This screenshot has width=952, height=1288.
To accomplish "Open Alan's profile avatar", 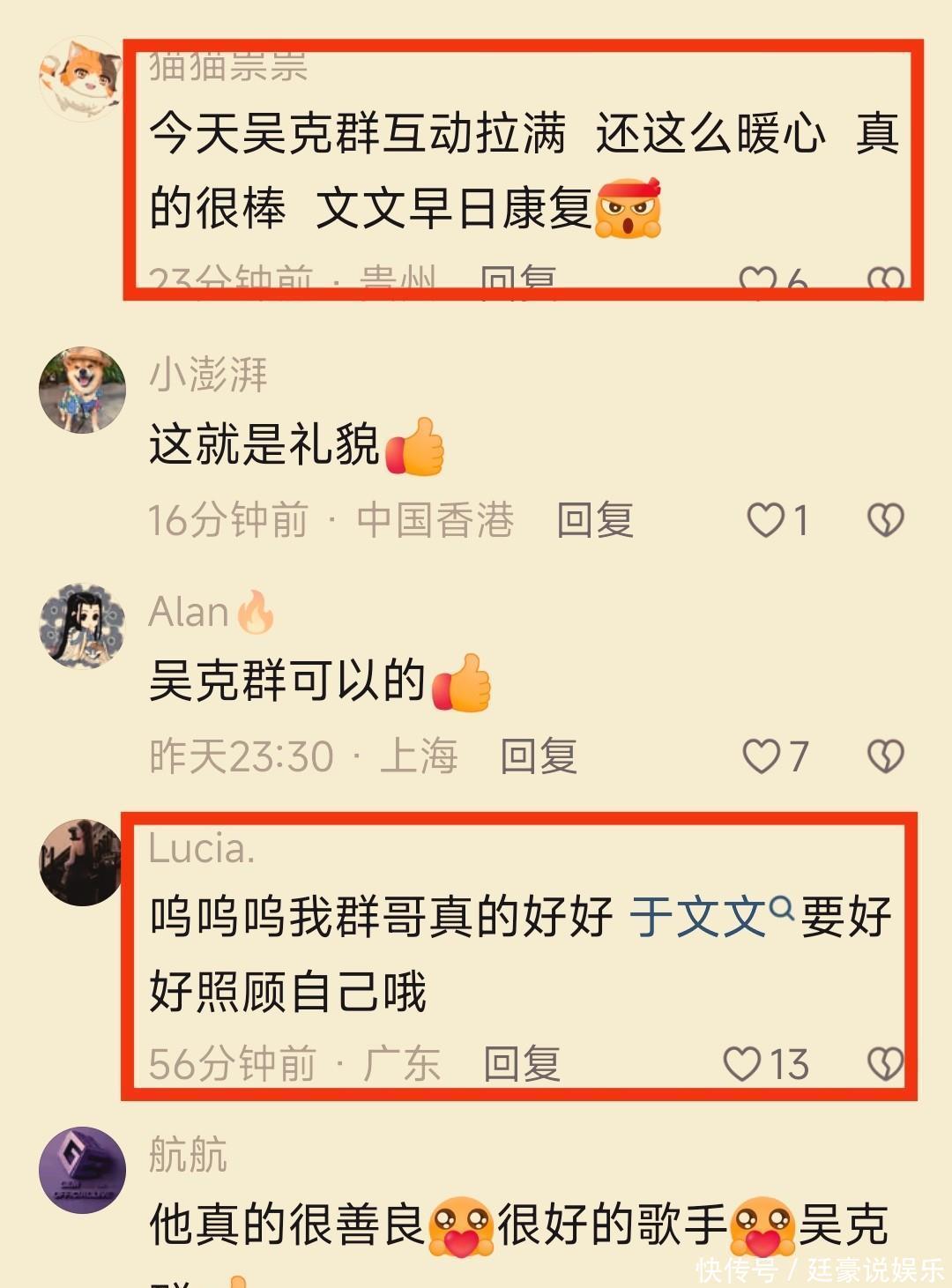I will [x=83, y=626].
